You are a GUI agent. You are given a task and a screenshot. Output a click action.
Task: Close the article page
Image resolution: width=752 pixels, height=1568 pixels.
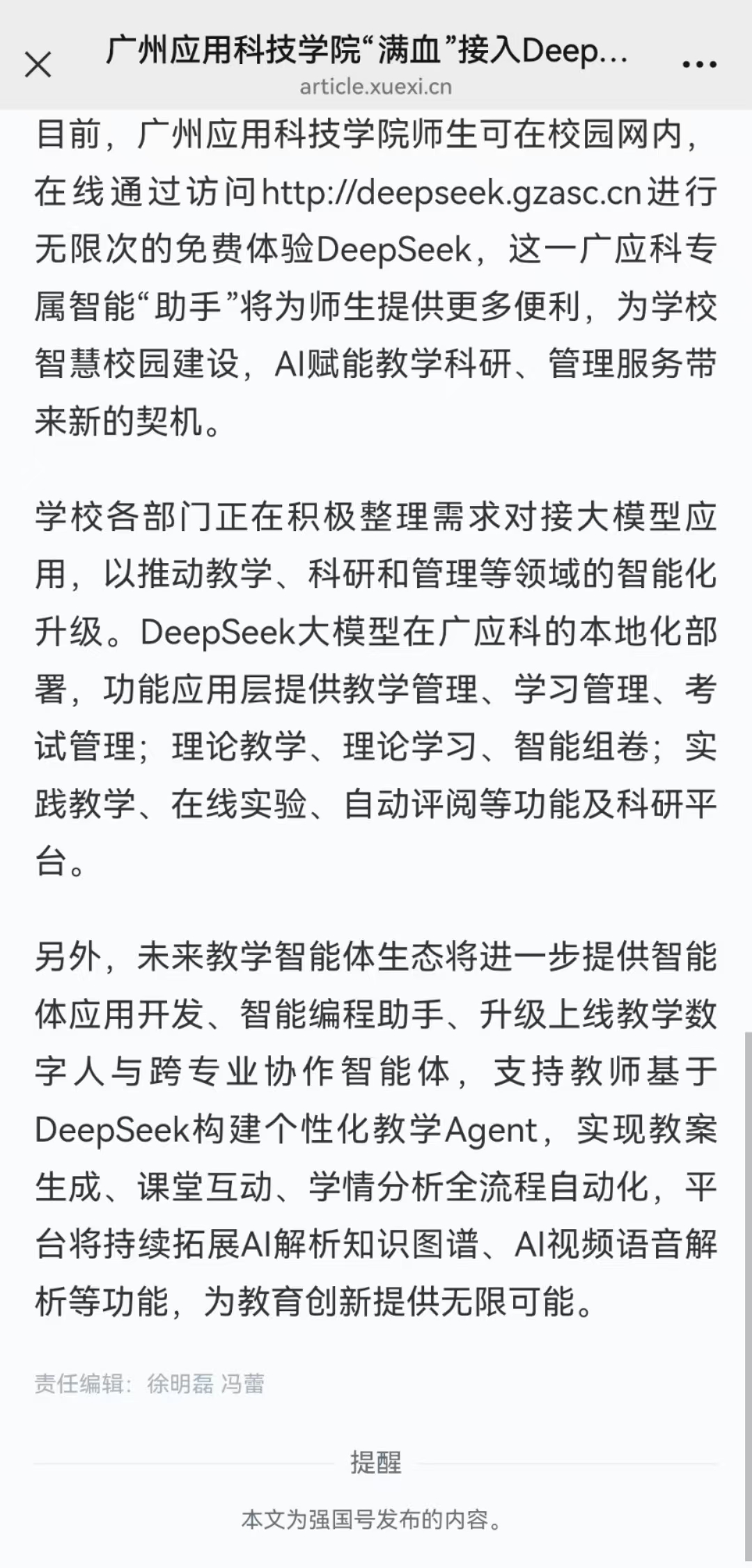pos(38,65)
